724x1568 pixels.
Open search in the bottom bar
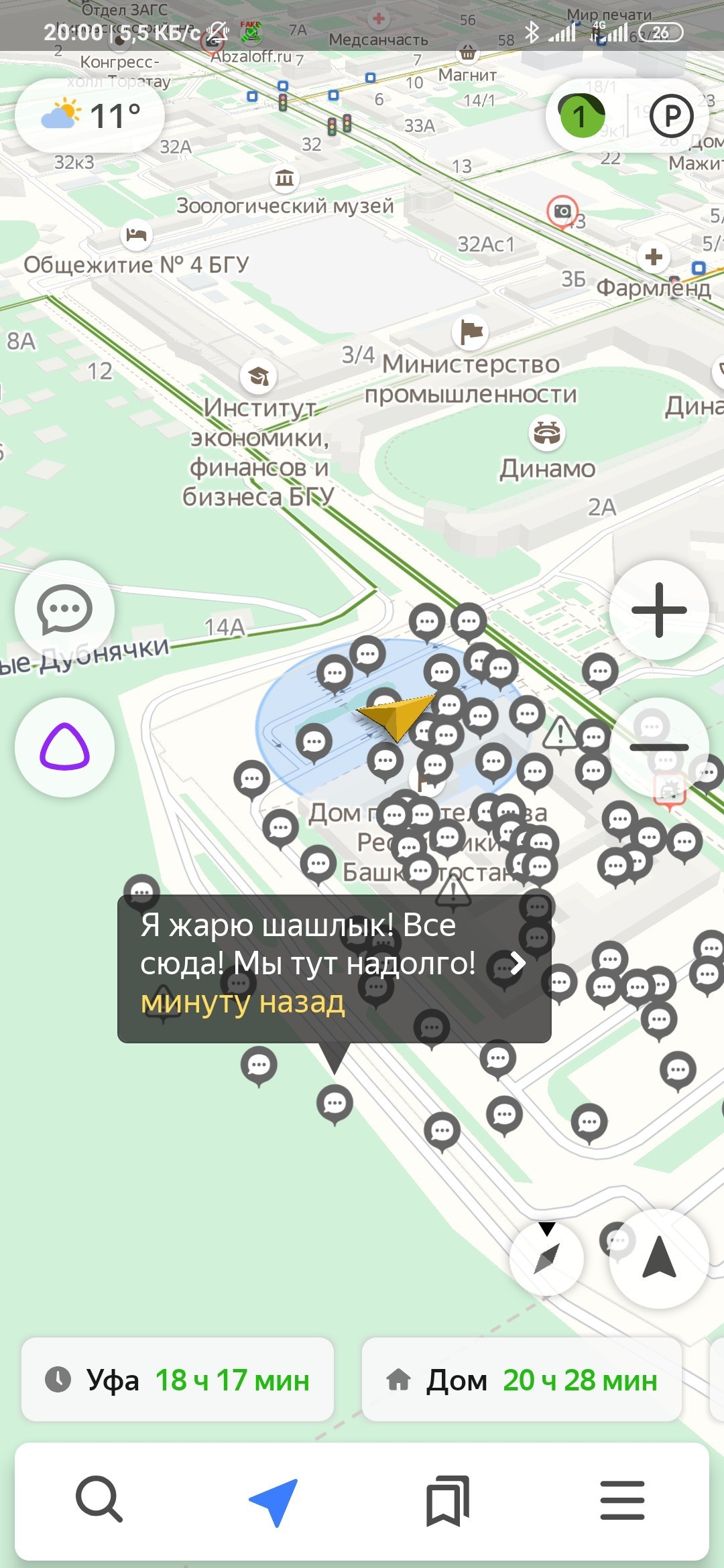coord(99,1500)
